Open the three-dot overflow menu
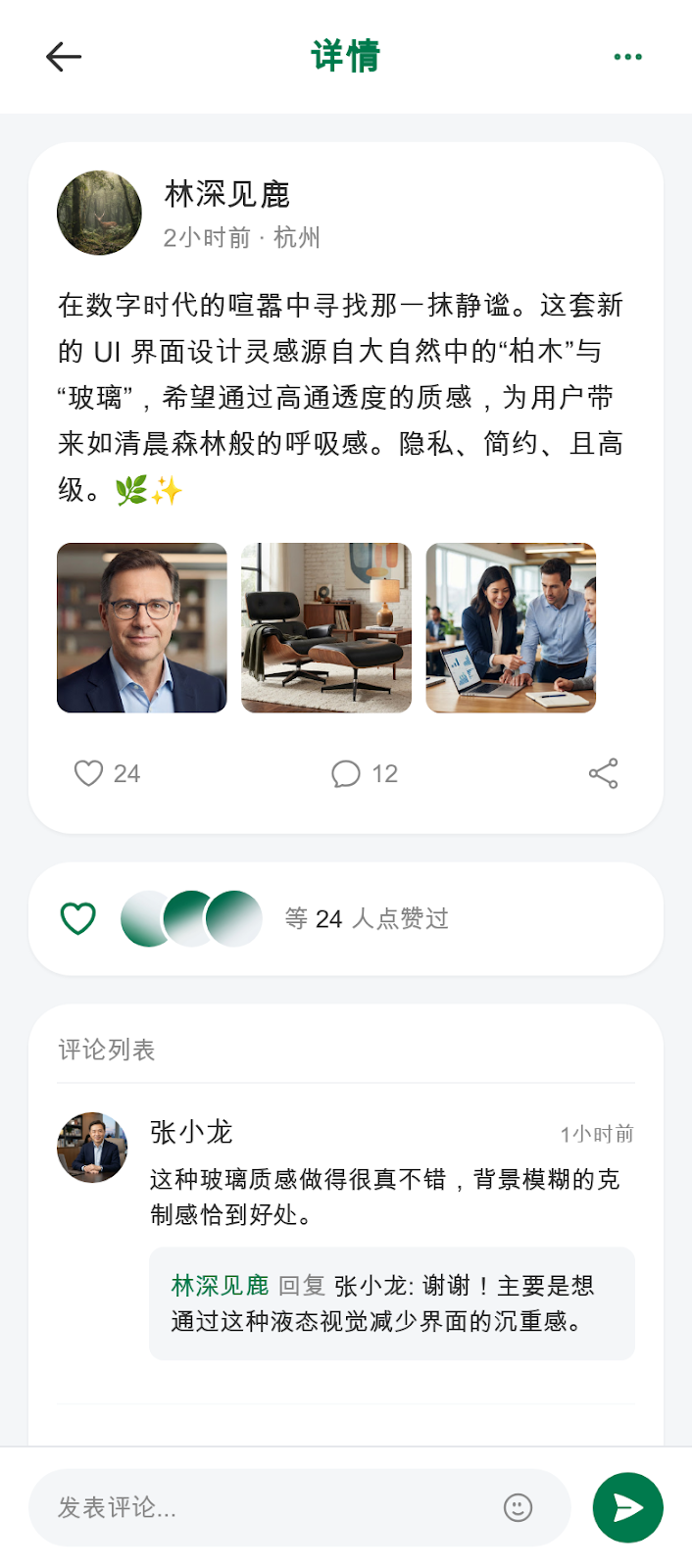The width and height of the screenshot is (692, 1568). (627, 57)
